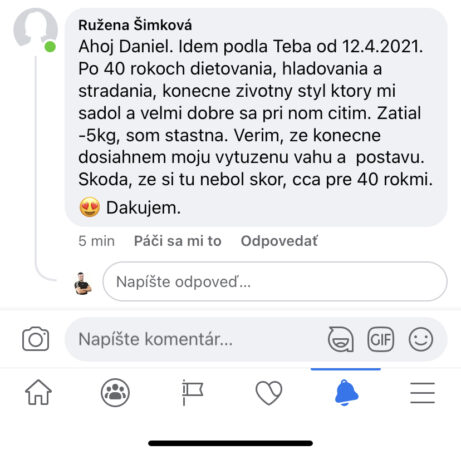Viewport: 461px width, 455px height.
Task: Open the camera to attach a photo
Action: tap(36, 339)
